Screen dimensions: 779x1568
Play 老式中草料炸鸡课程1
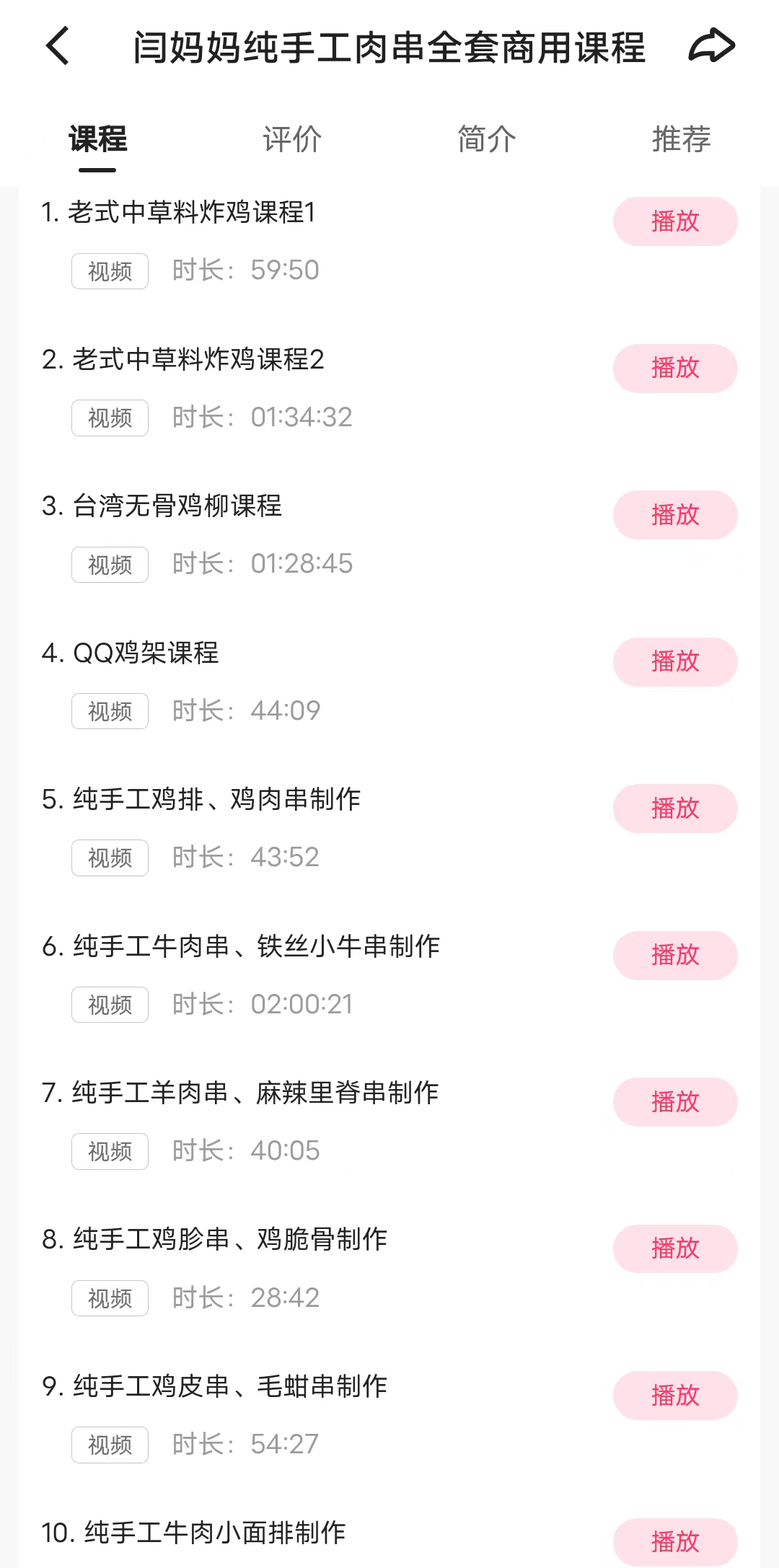click(674, 221)
